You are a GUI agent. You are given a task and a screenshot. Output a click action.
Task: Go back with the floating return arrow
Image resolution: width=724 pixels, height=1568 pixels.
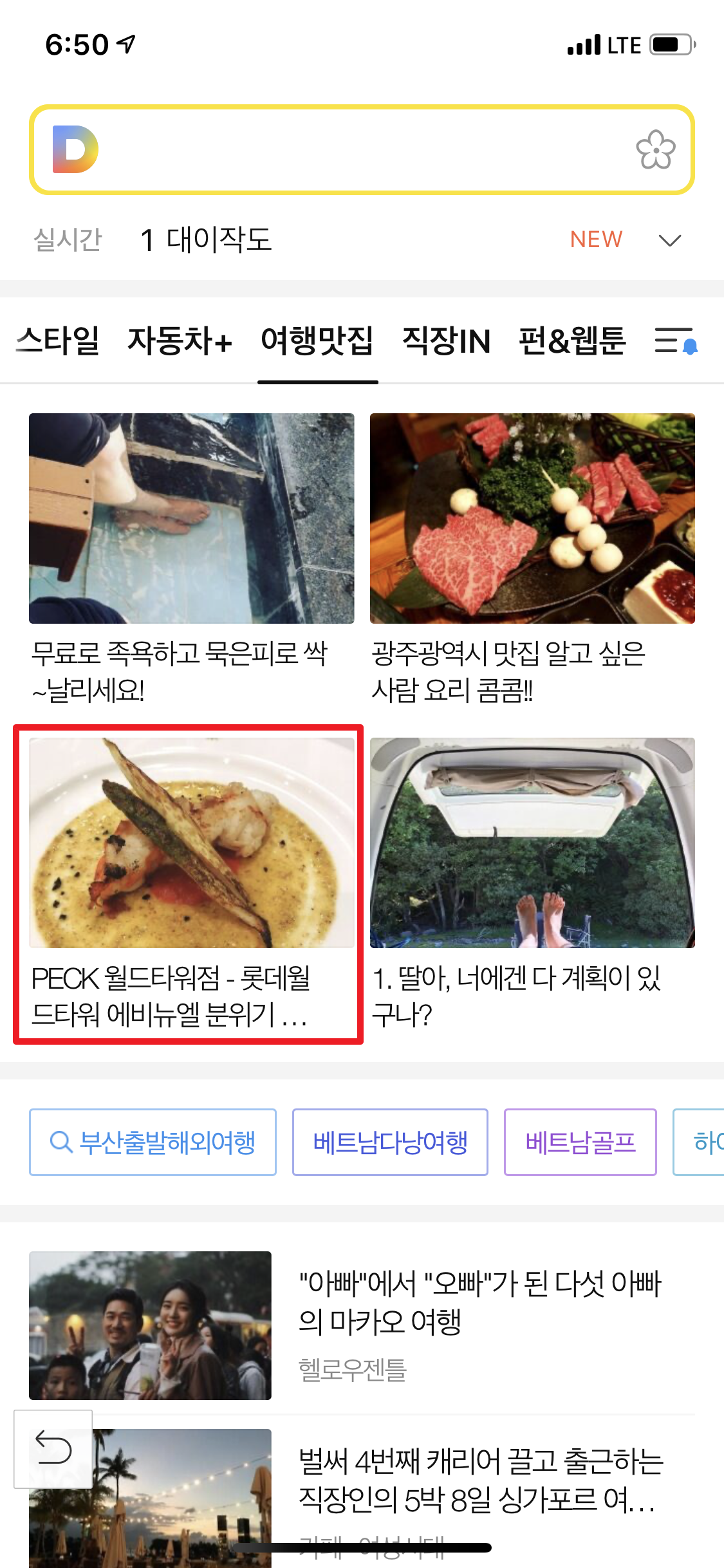click(53, 1449)
